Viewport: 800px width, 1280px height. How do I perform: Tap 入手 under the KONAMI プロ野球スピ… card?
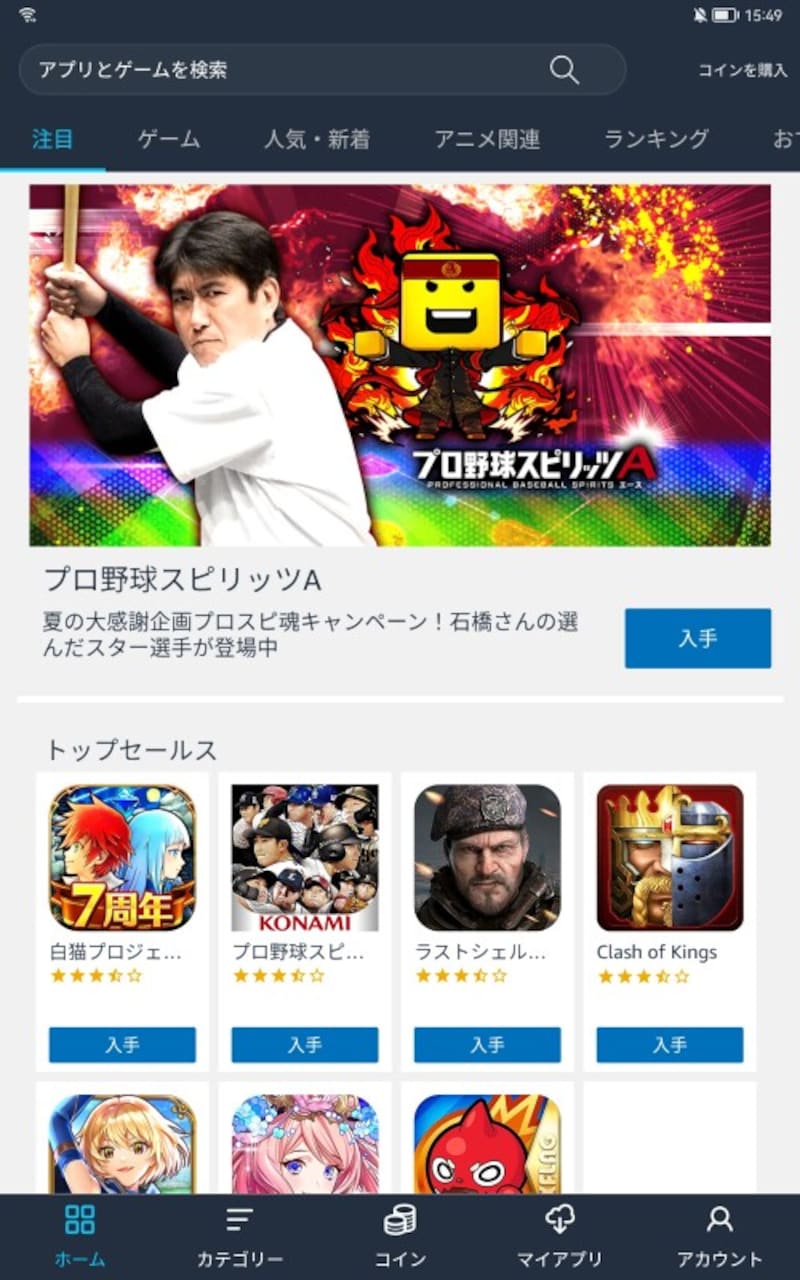(x=305, y=1045)
